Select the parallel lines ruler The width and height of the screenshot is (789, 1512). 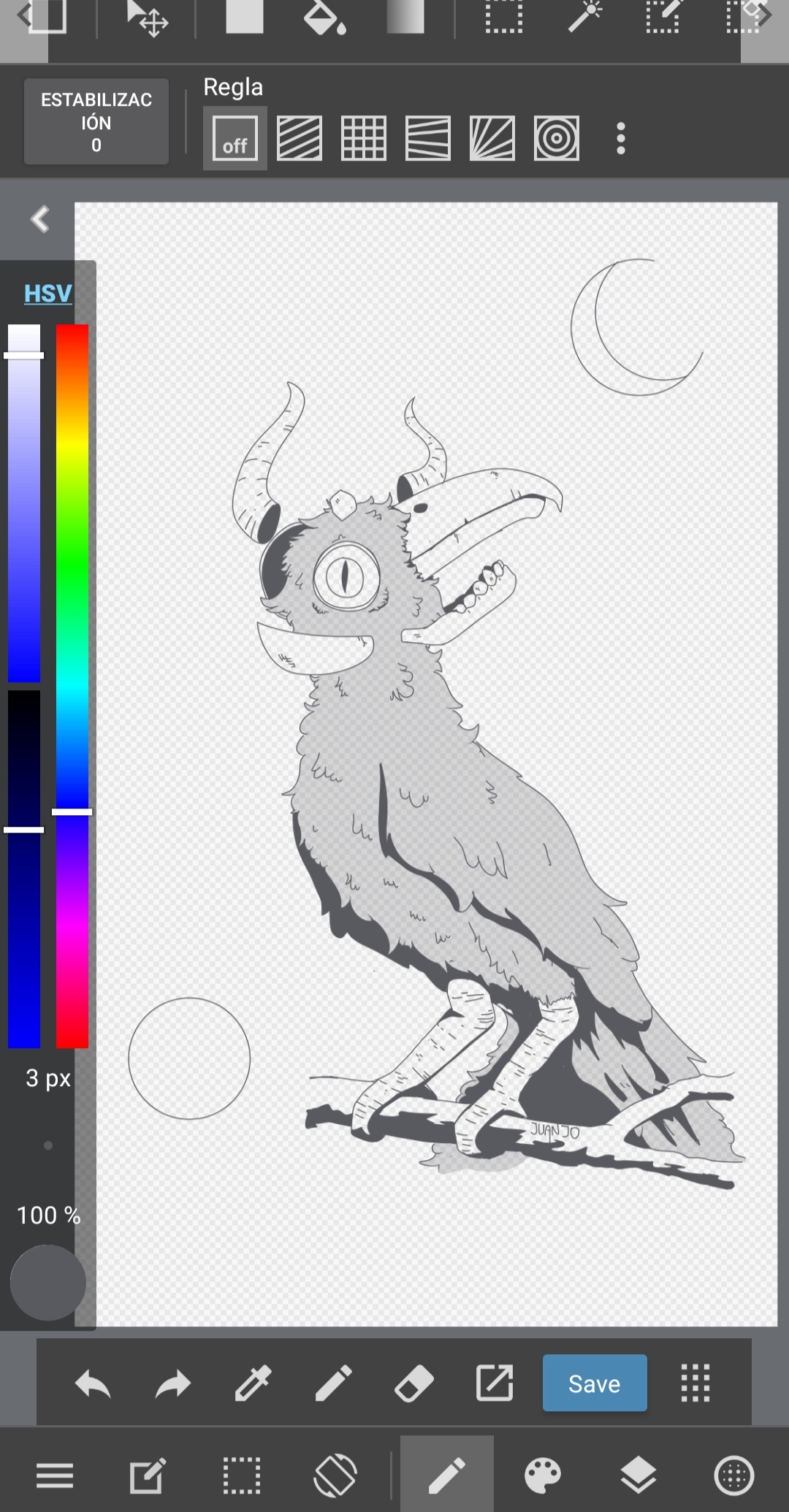pyautogui.click(x=300, y=138)
